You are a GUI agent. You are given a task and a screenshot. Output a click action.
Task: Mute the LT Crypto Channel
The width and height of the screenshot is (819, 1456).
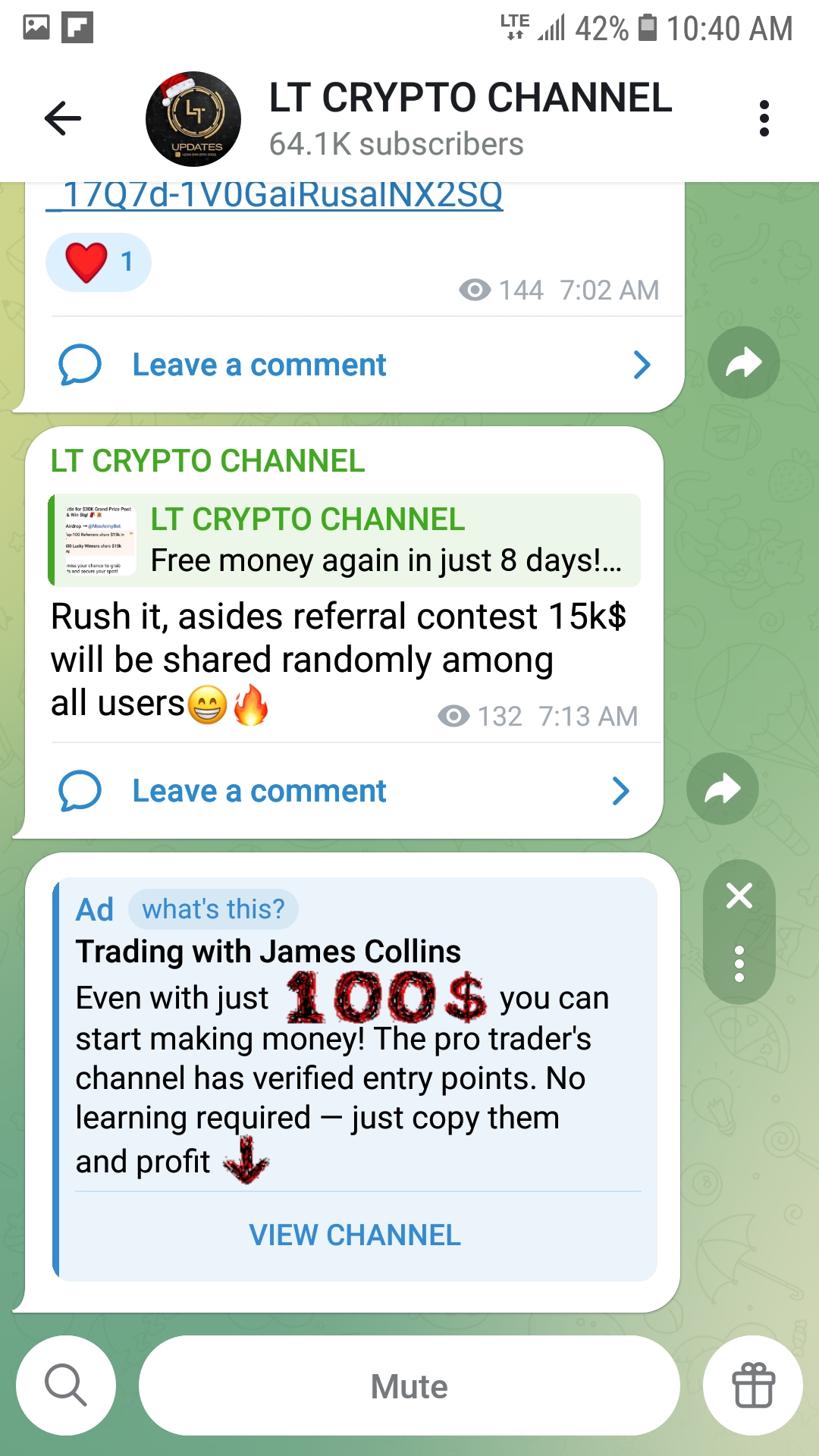click(409, 1385)
